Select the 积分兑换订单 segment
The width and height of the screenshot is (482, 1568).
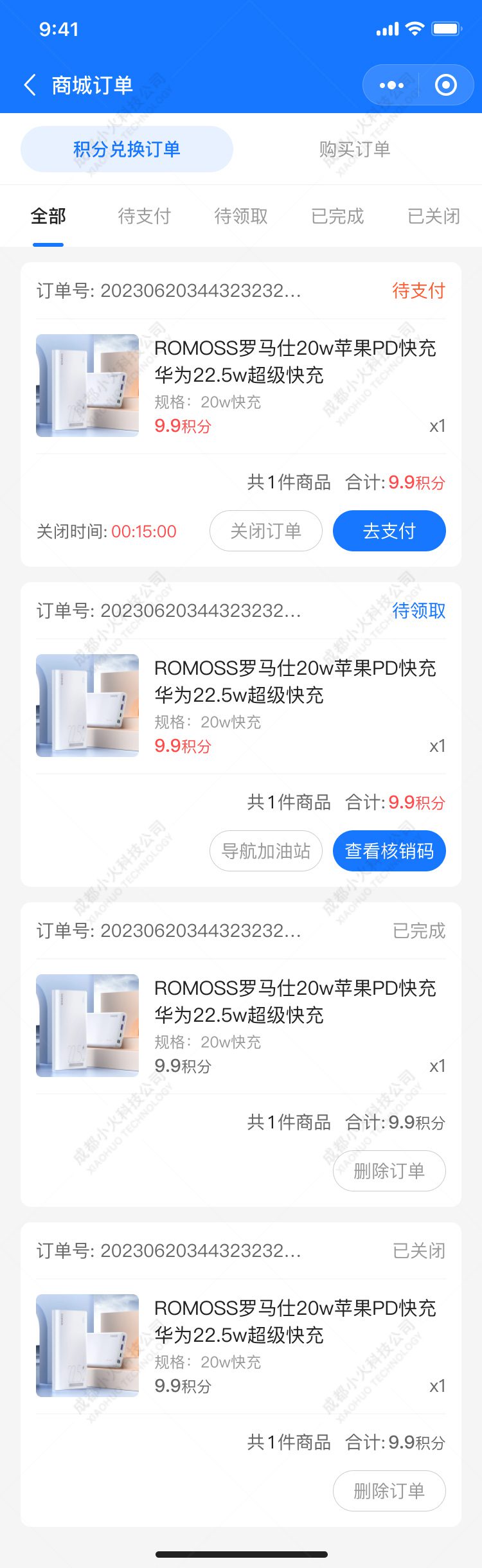click(127, 149)
